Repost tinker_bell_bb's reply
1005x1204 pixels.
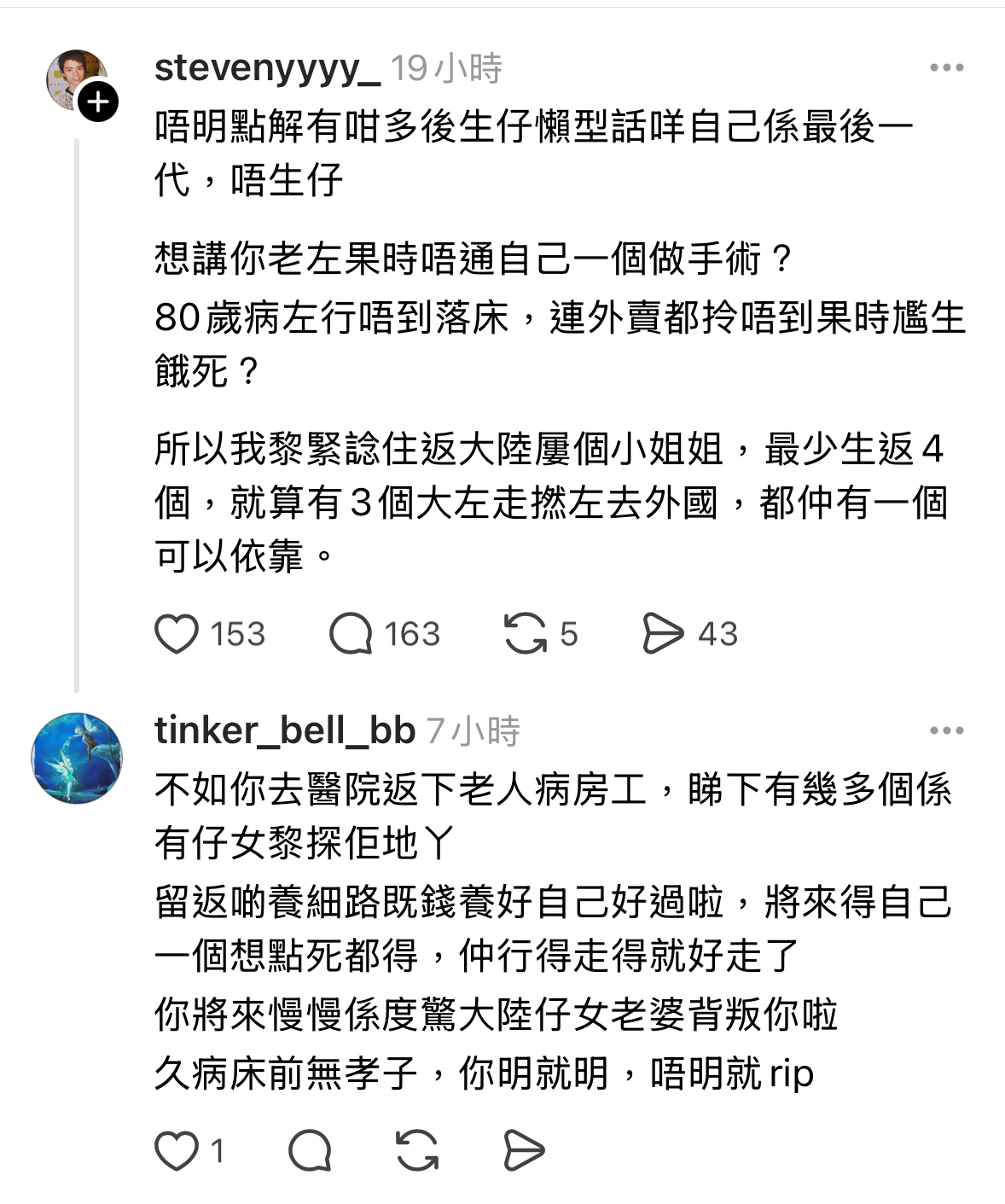(x=417, y=1150)
